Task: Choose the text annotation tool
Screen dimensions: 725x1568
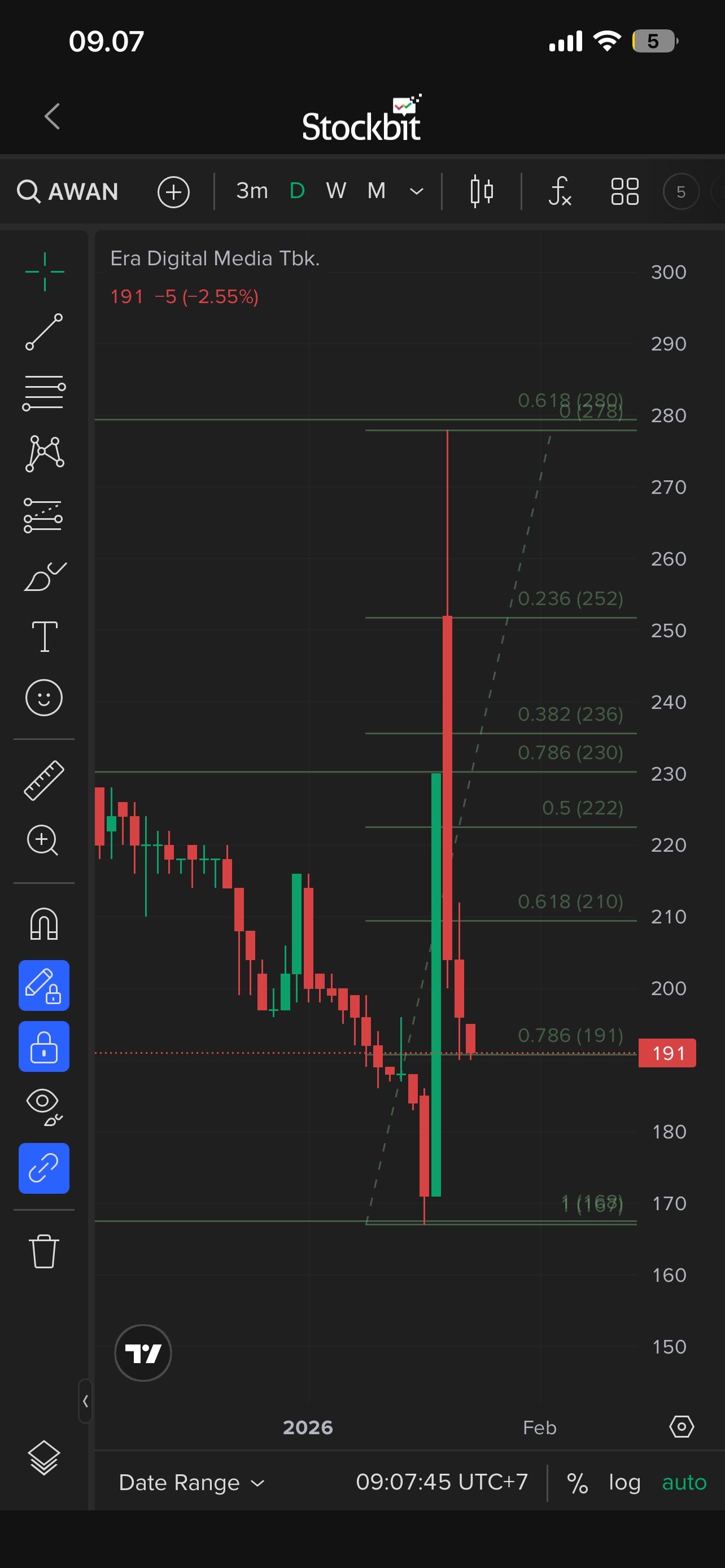Action: pos(45,637)
